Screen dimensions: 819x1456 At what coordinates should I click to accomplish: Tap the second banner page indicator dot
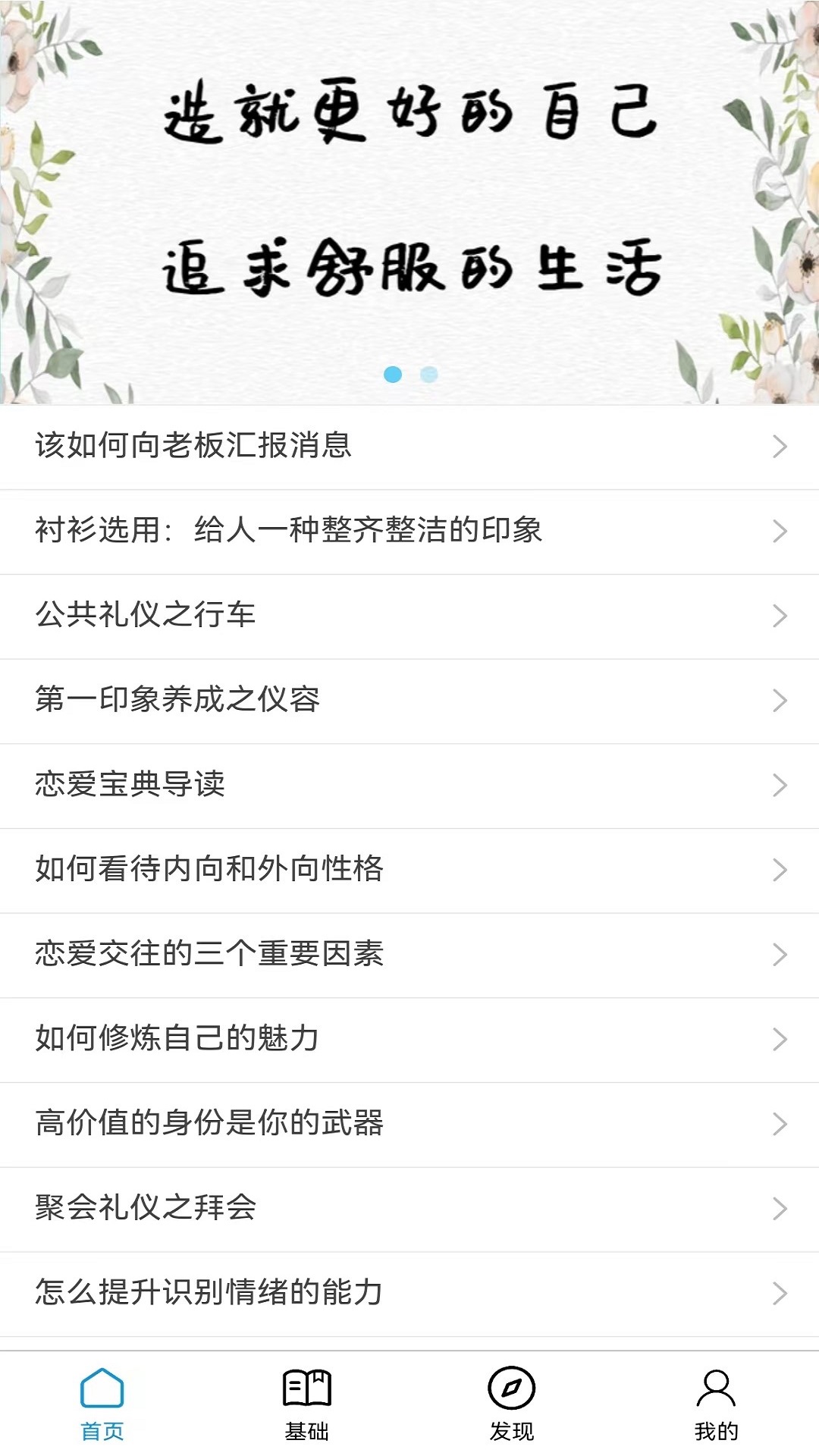tap(429, 375)
